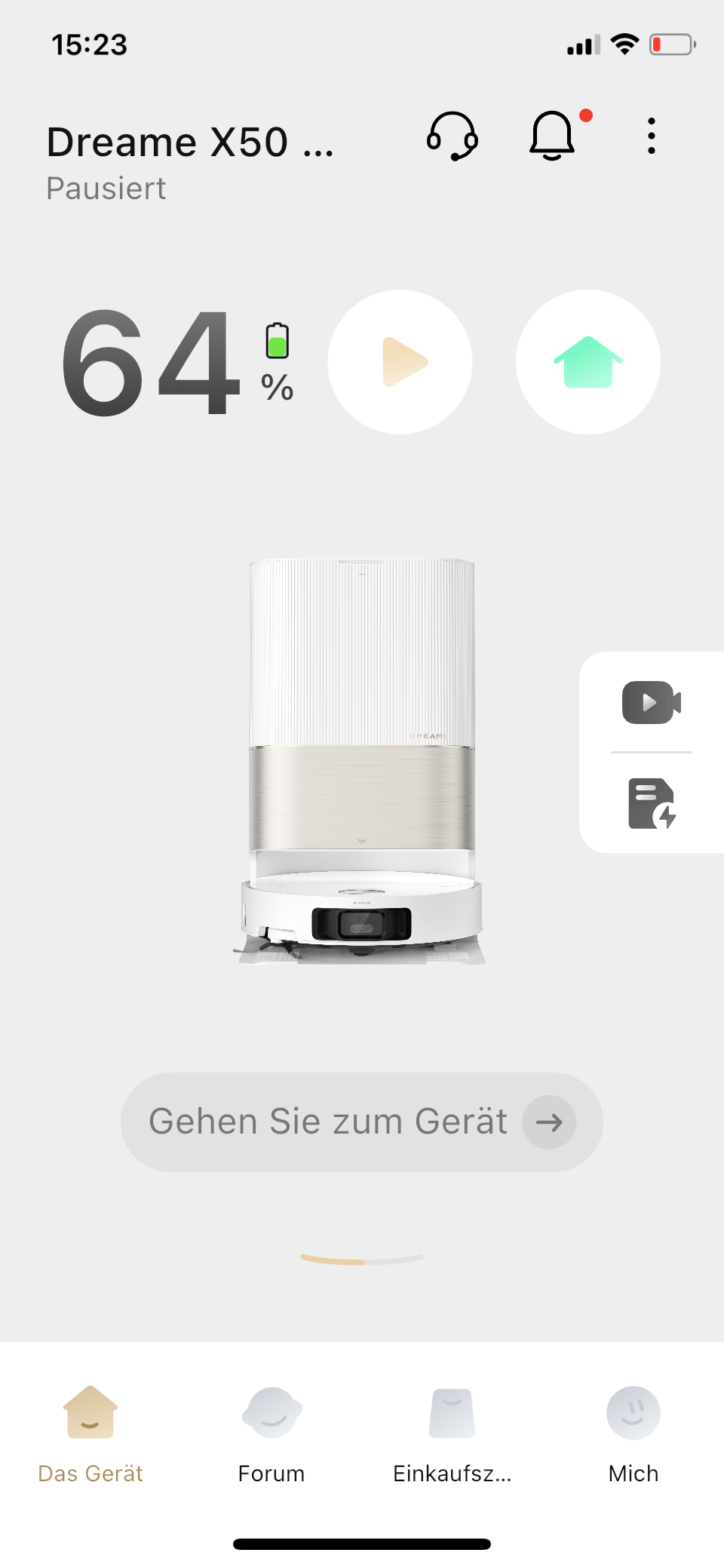Viewport: 724px width, 1568px height.
Task: Open the quick commands document icon
Action: click(x=651, y=803)
